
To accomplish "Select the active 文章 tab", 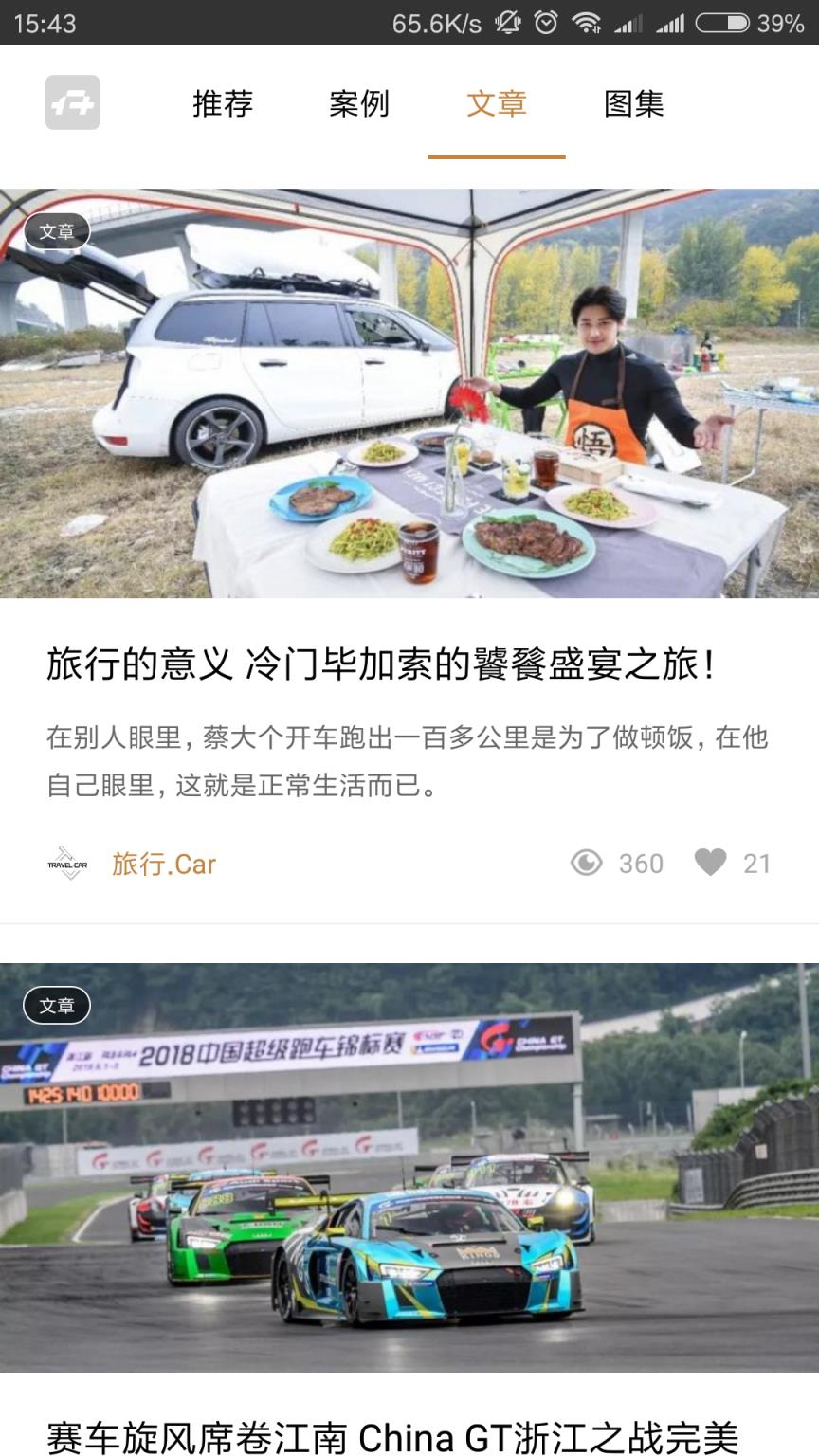I will tap(497, 104).
